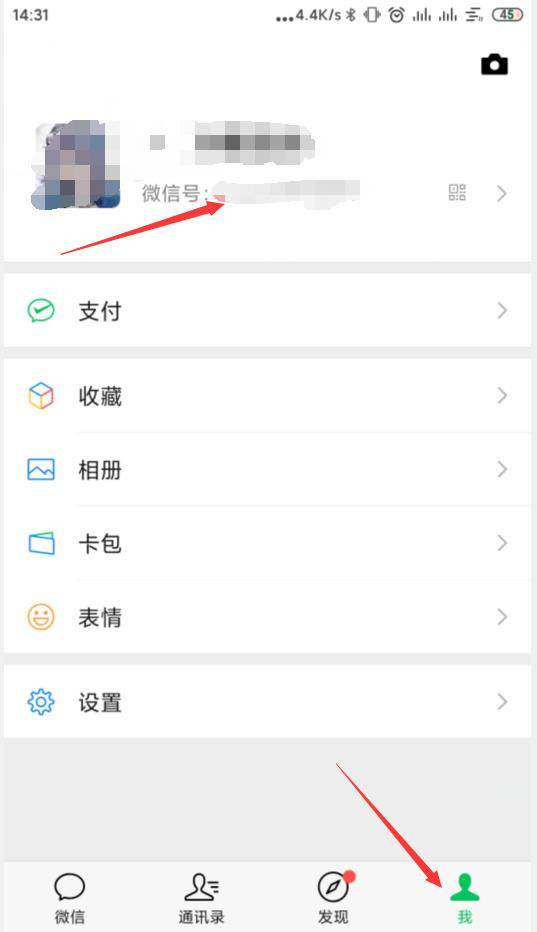Screen dimensions: 537x932
Task: Open 设置 settings
Action: click(x=268, y=702)
